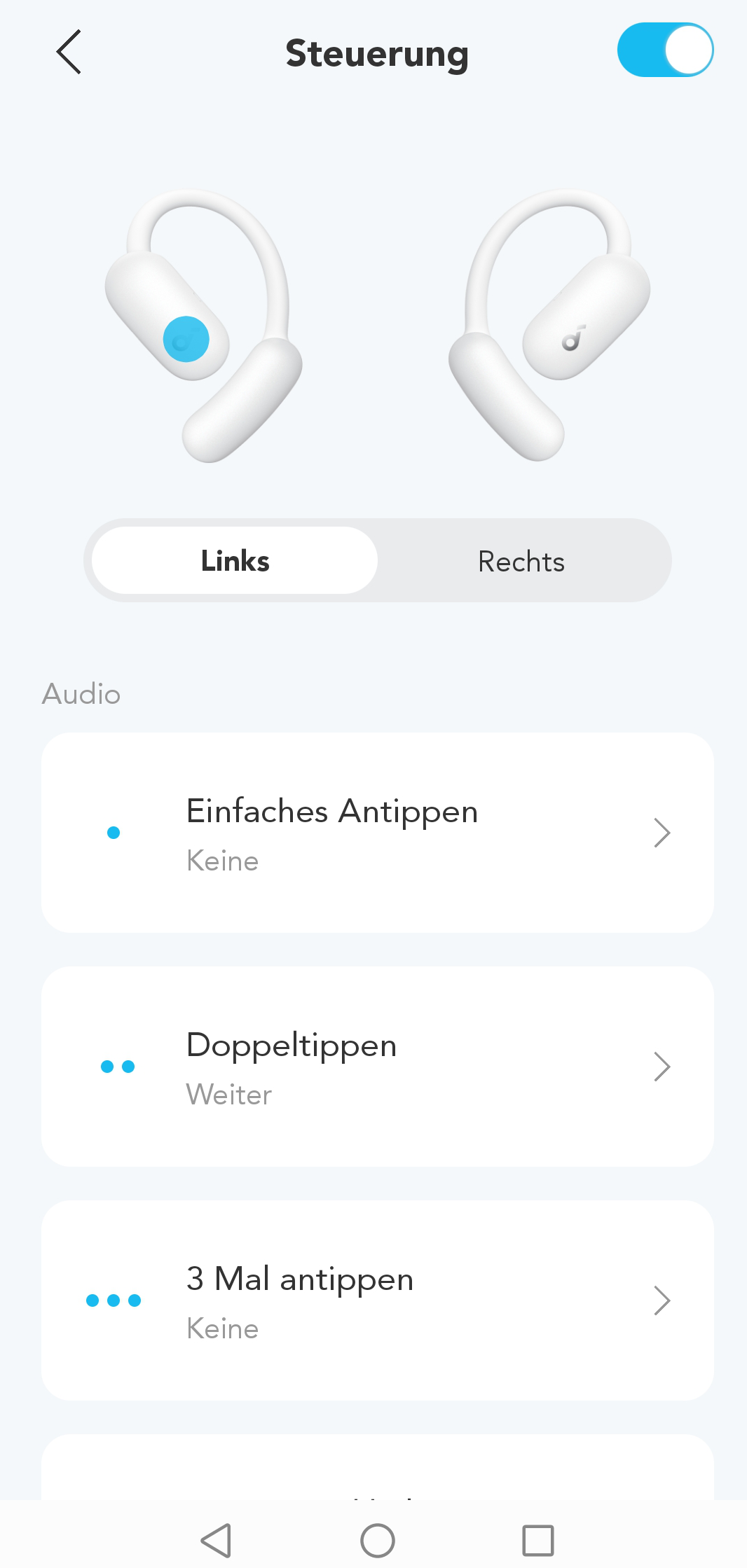Disable the Steuerung toggle switch
The width and height of the screenshot is (747, 1568).
click(664, 50)
